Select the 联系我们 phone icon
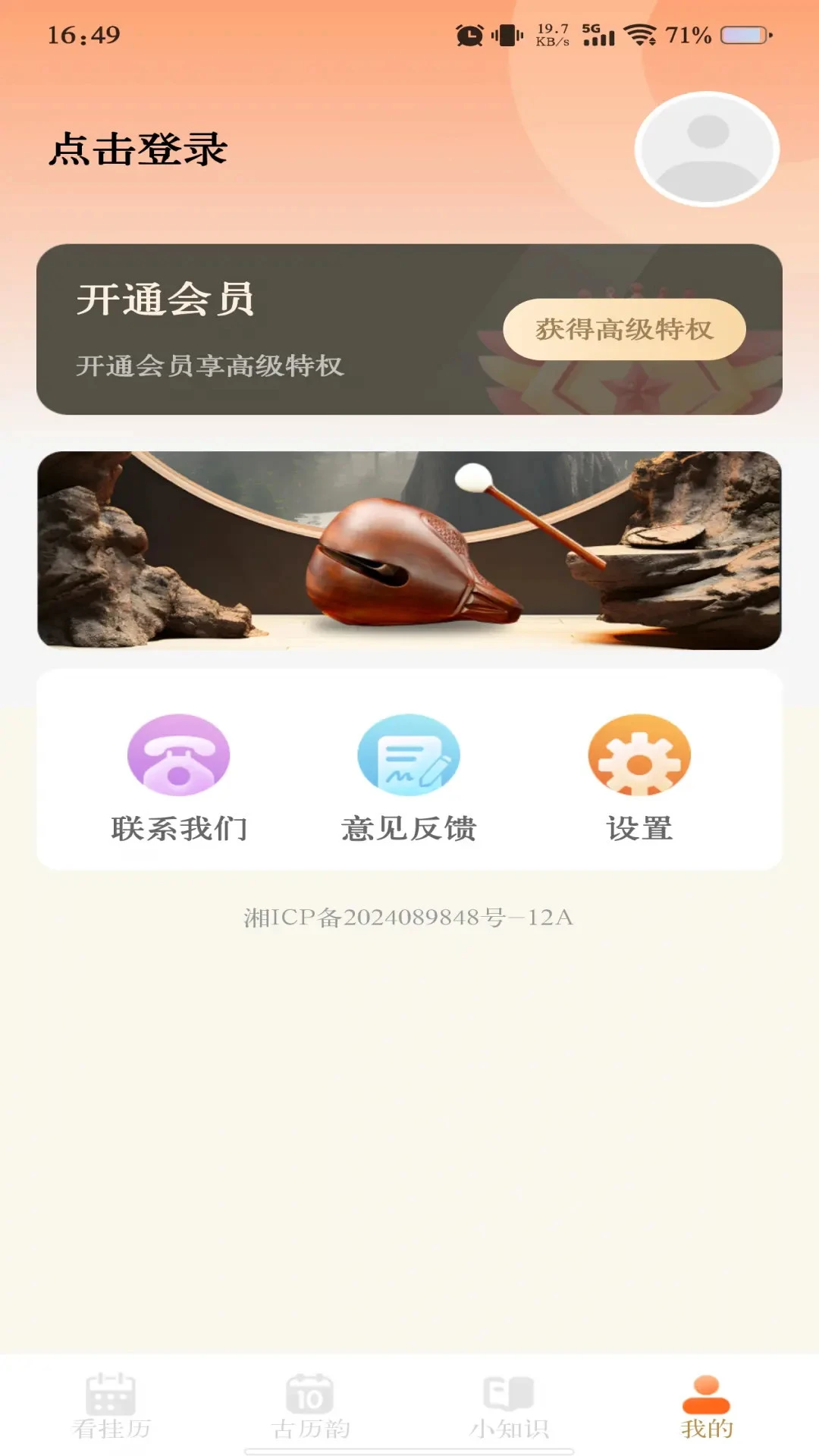The image size is (819, 1456). [x=178, y=756]
